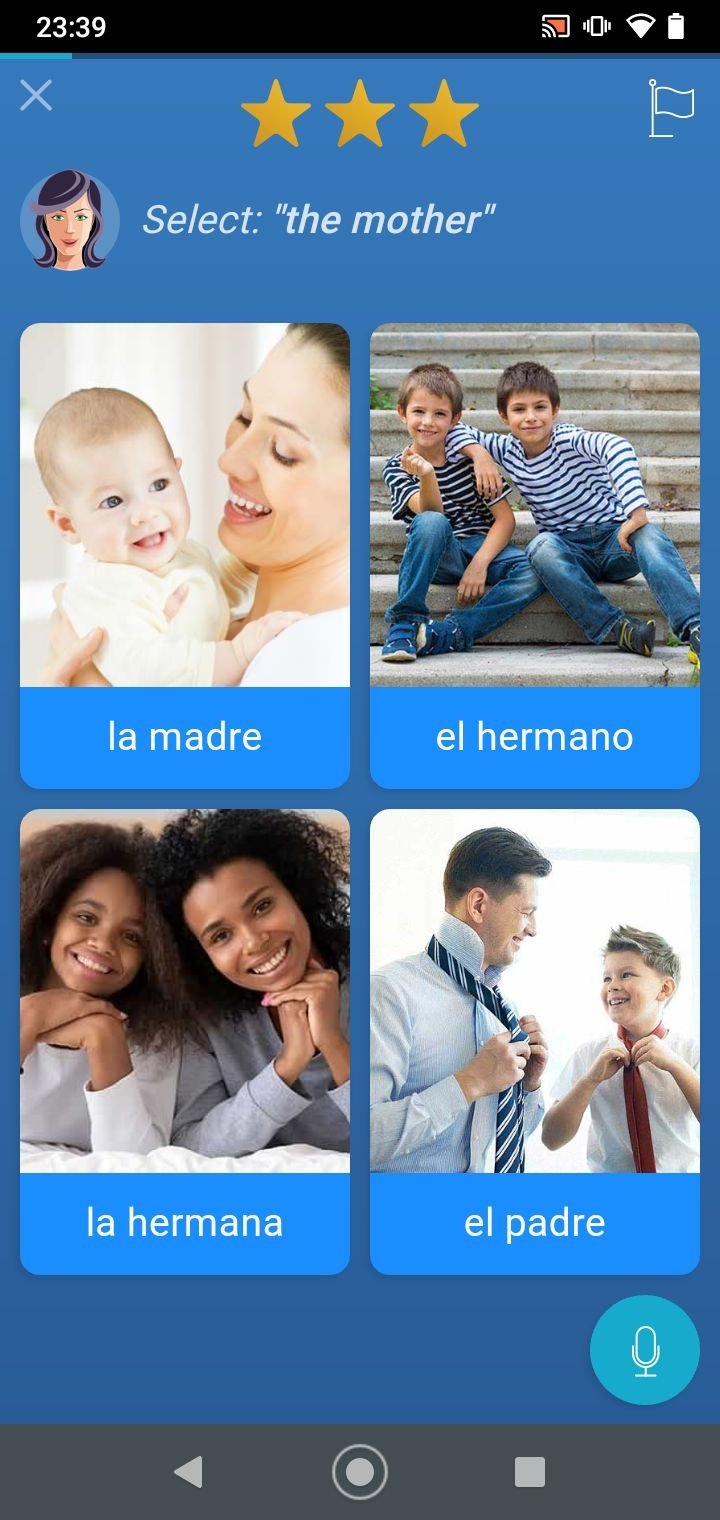Tap the tutor avatar
The image size is (720, 1520).
[70, 220]
